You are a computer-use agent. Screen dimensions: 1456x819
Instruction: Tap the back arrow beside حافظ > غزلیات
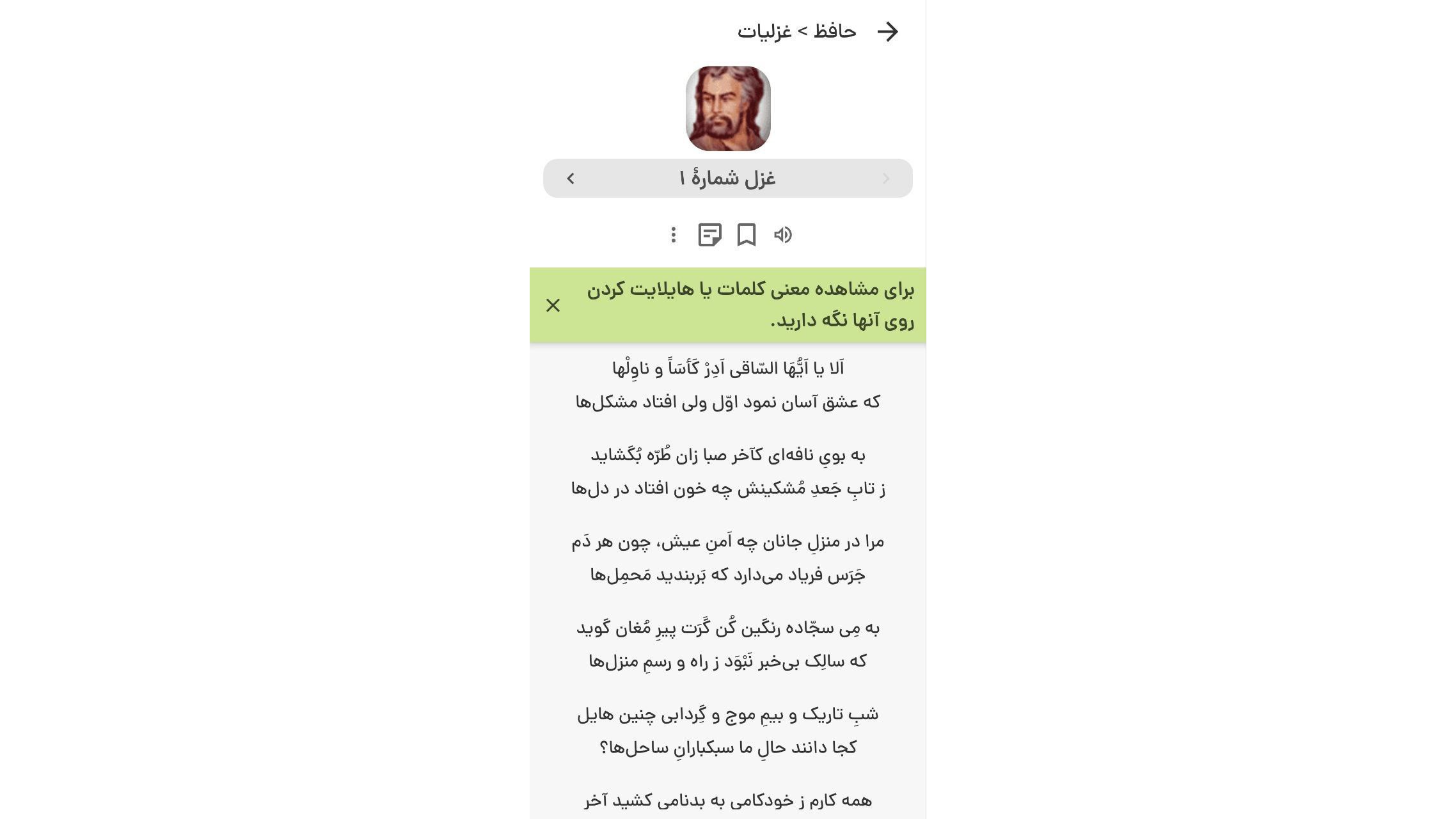[887, 31]
